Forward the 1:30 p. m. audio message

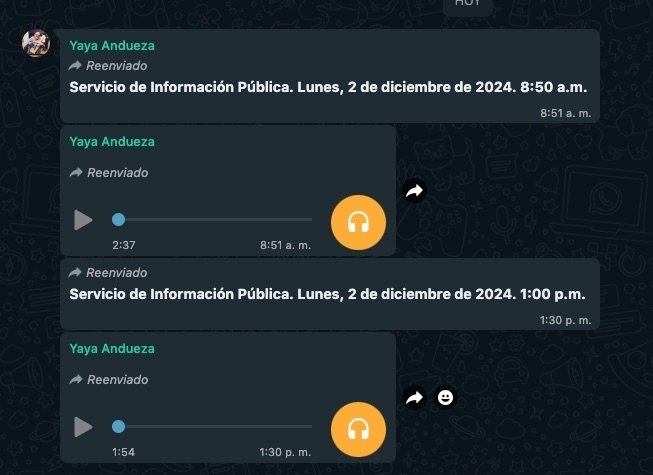(415, 398)
